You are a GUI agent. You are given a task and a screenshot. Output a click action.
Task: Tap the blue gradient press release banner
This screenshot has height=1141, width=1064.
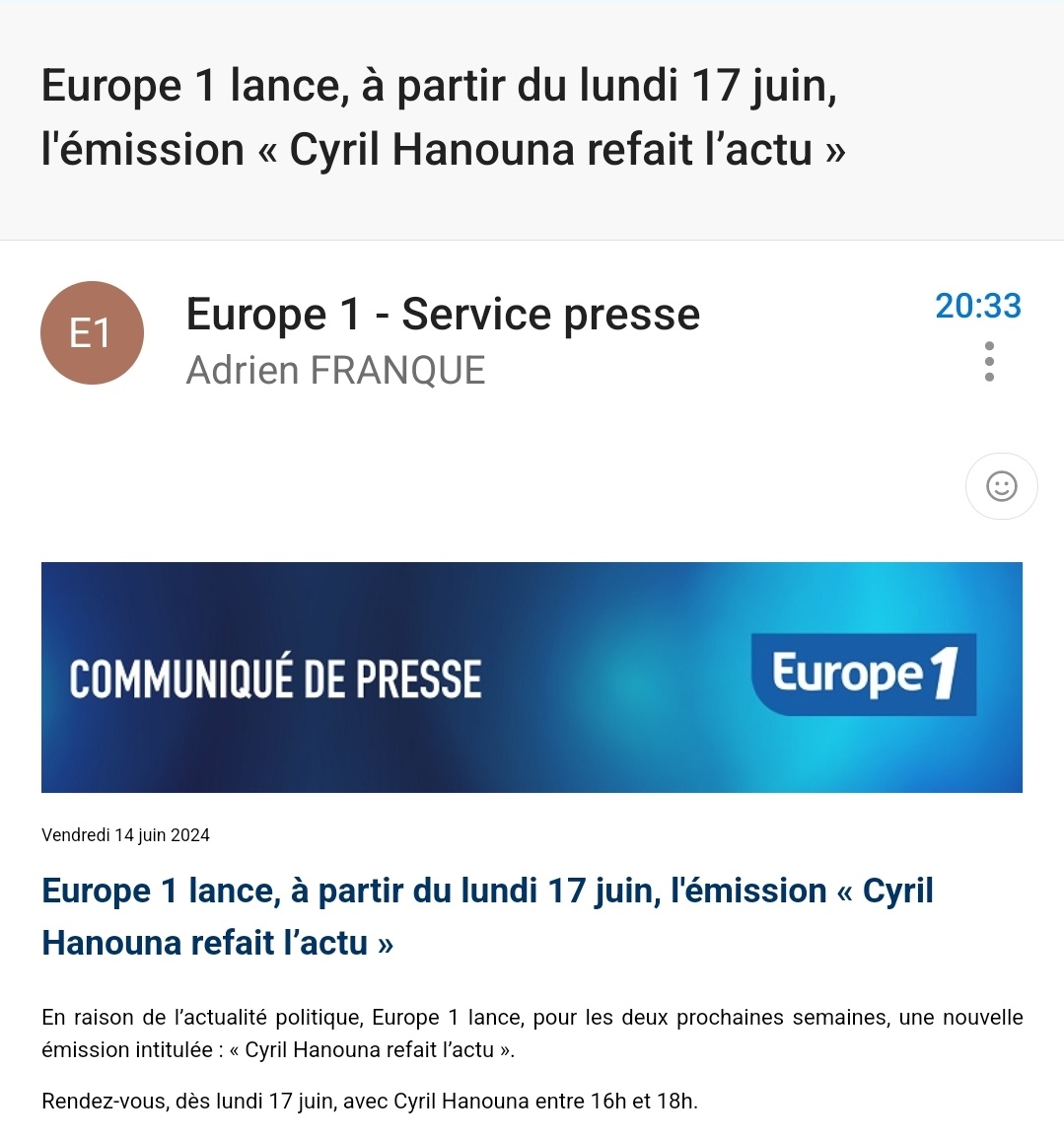[532, 676]
